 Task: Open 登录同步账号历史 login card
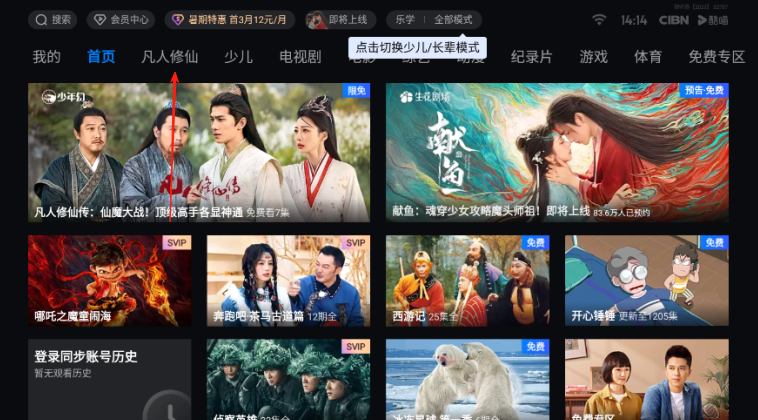109,378
